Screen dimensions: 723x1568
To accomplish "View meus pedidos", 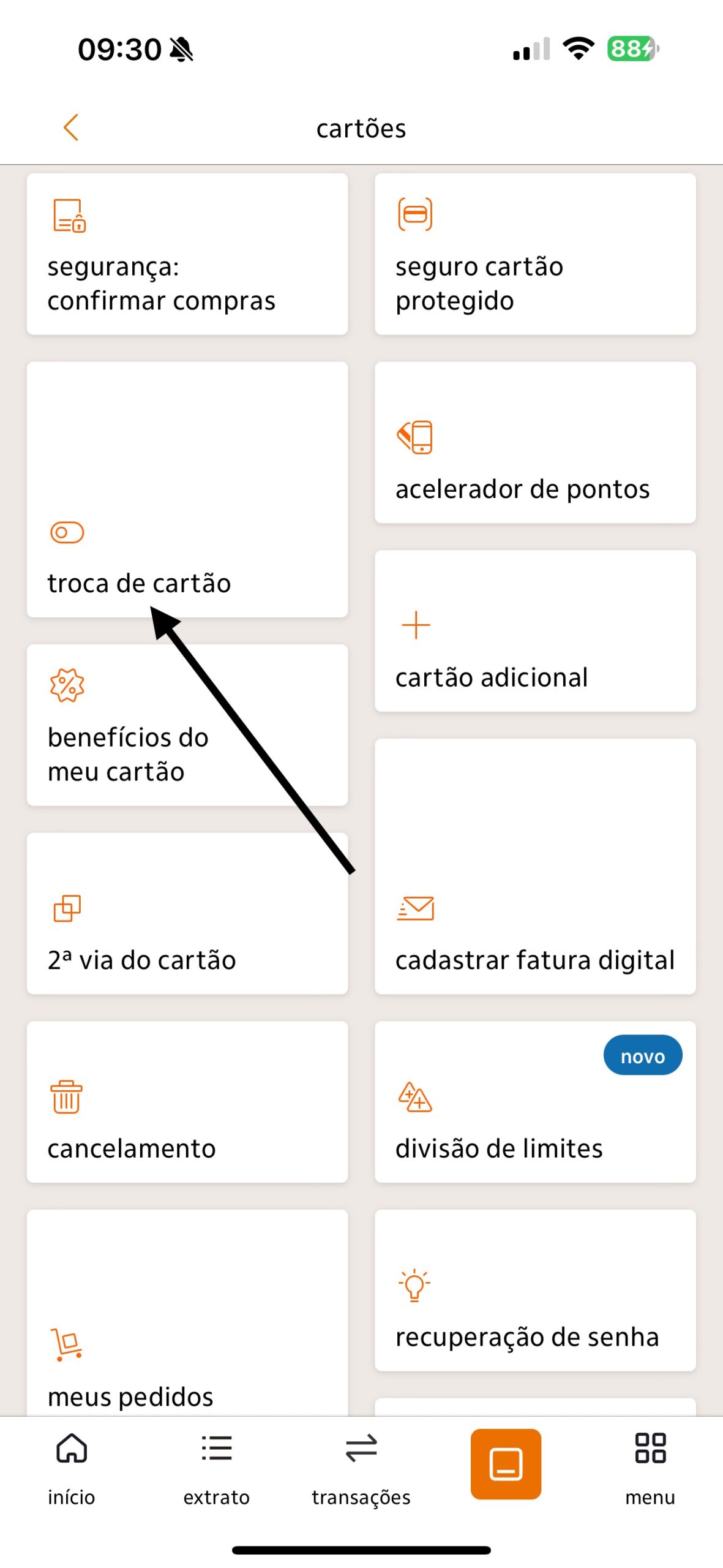I will pyautogui.click(x=187, y=1313).
